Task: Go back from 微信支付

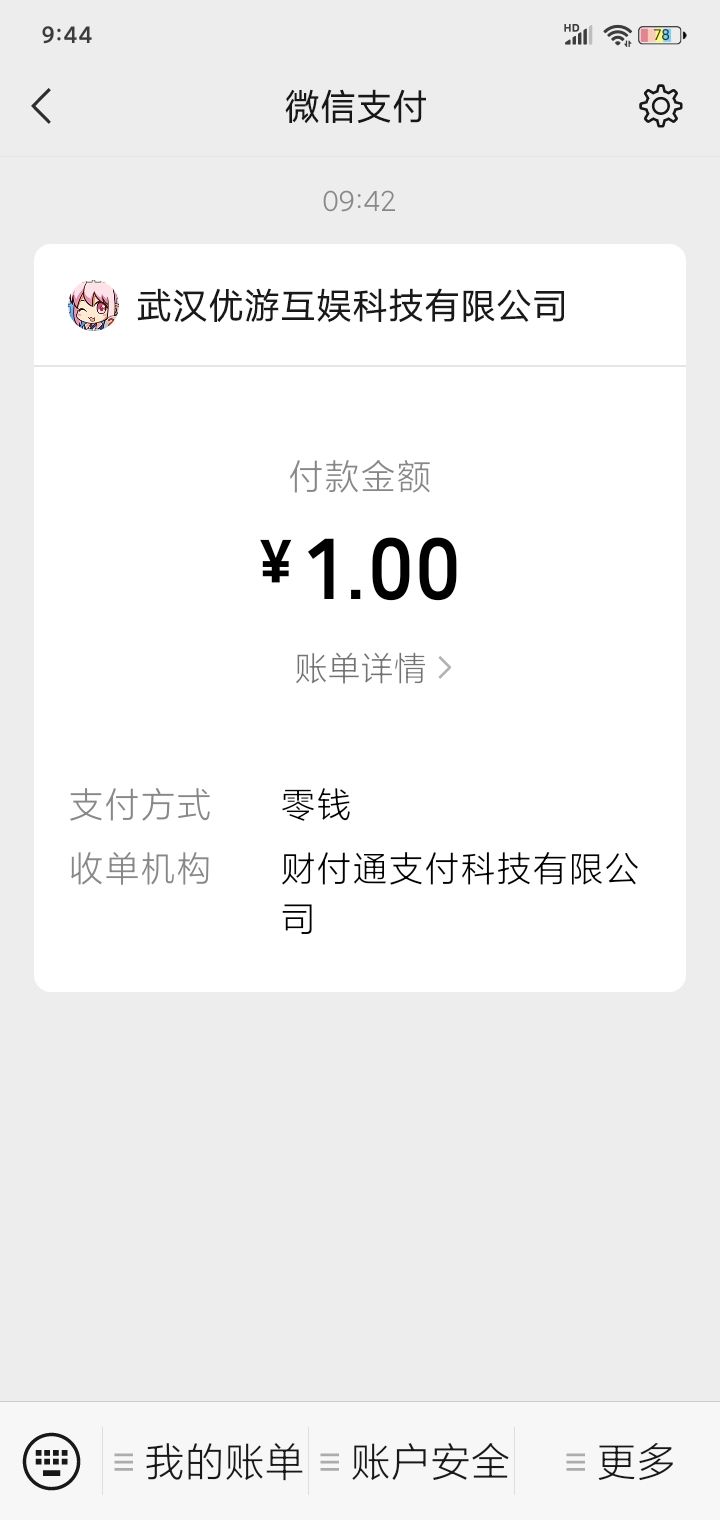Action: (x=41, y=106)
